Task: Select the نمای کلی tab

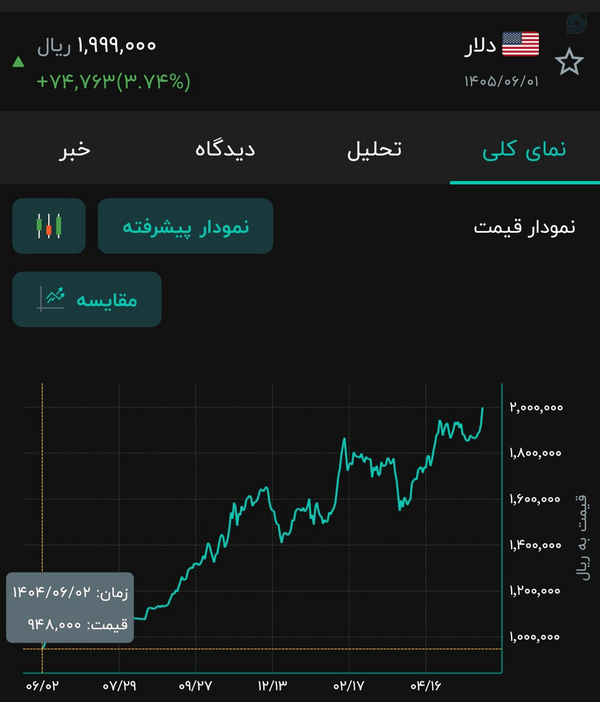Action: (x=525, y=149)
